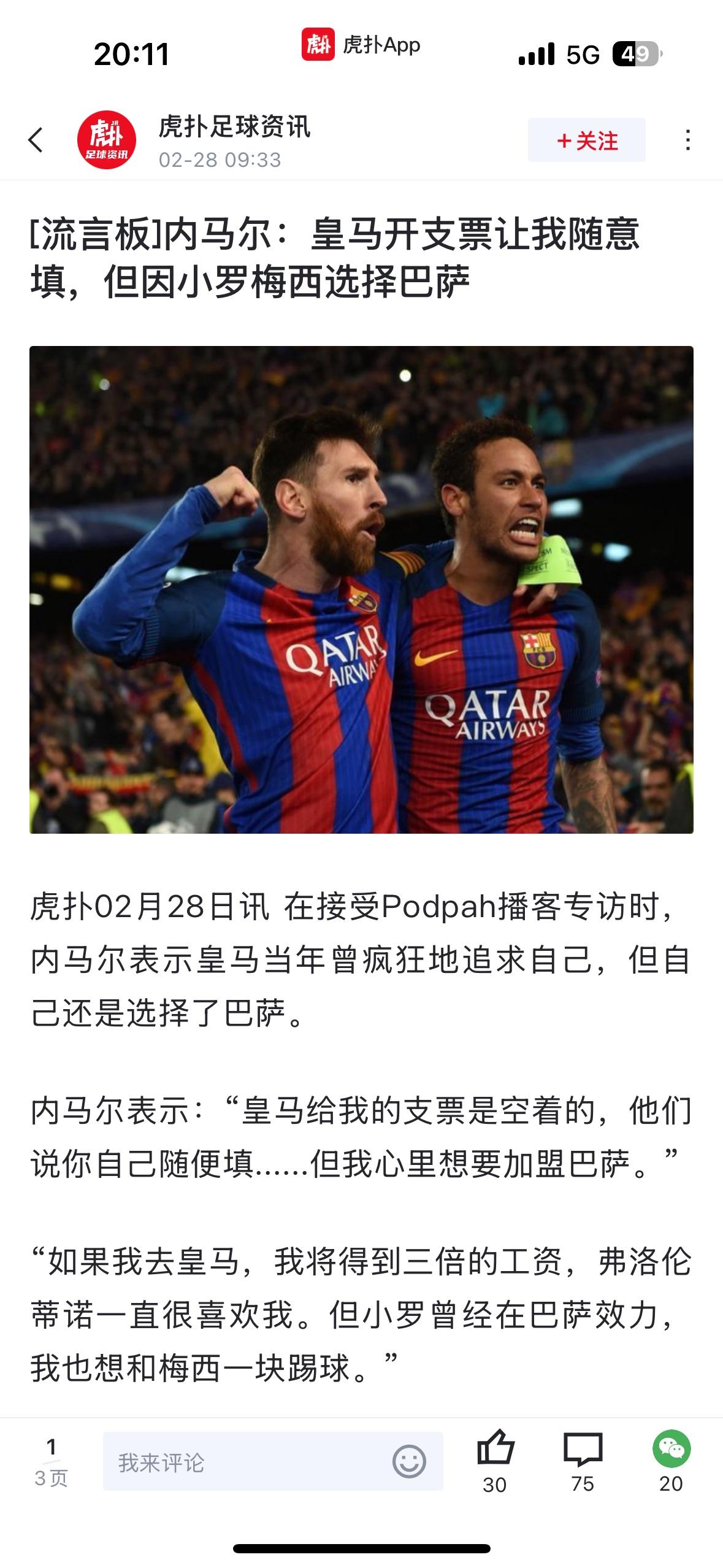The width and height of the screenshot is (723, 1568).
Task: View the article photo in full screen
Action: point(361,590)
